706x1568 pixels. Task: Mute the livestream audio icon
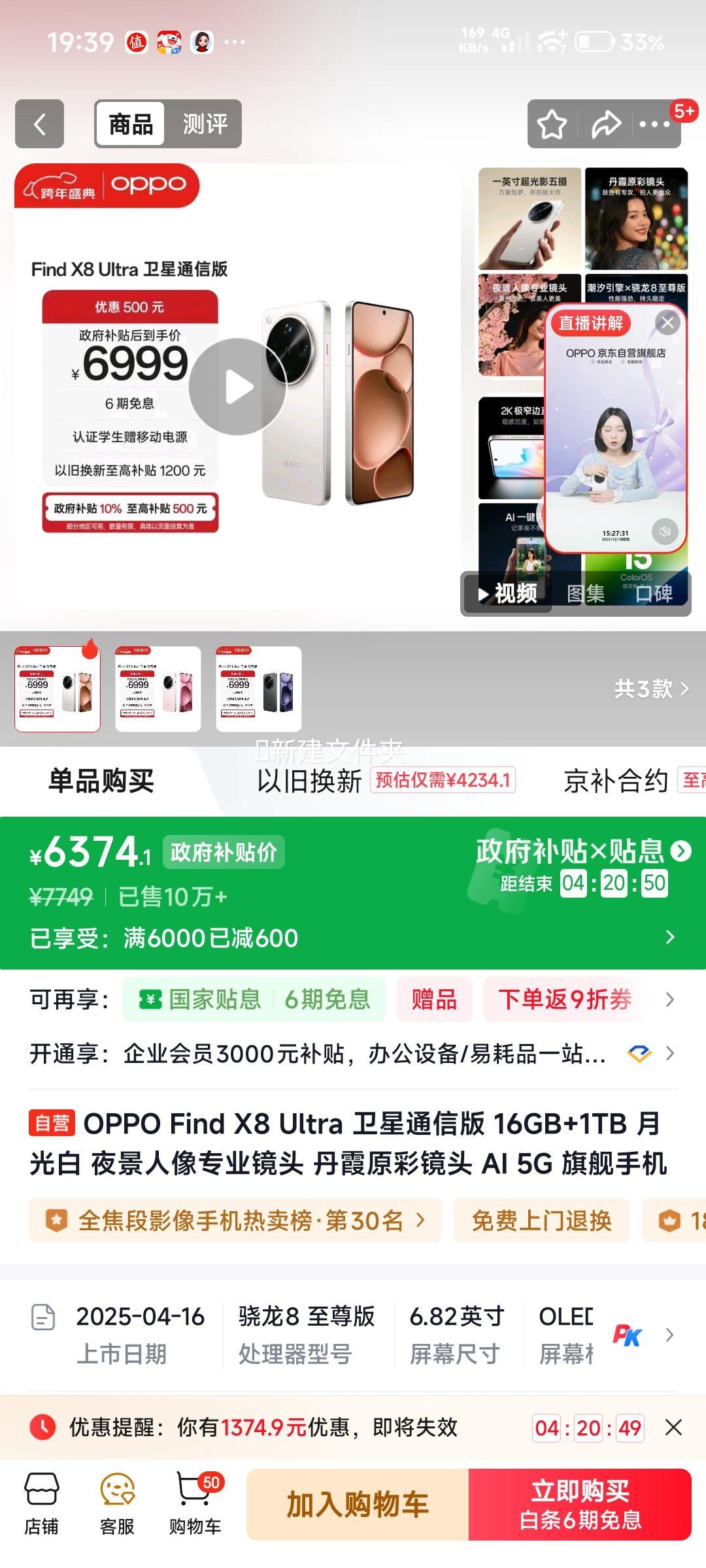666,532
